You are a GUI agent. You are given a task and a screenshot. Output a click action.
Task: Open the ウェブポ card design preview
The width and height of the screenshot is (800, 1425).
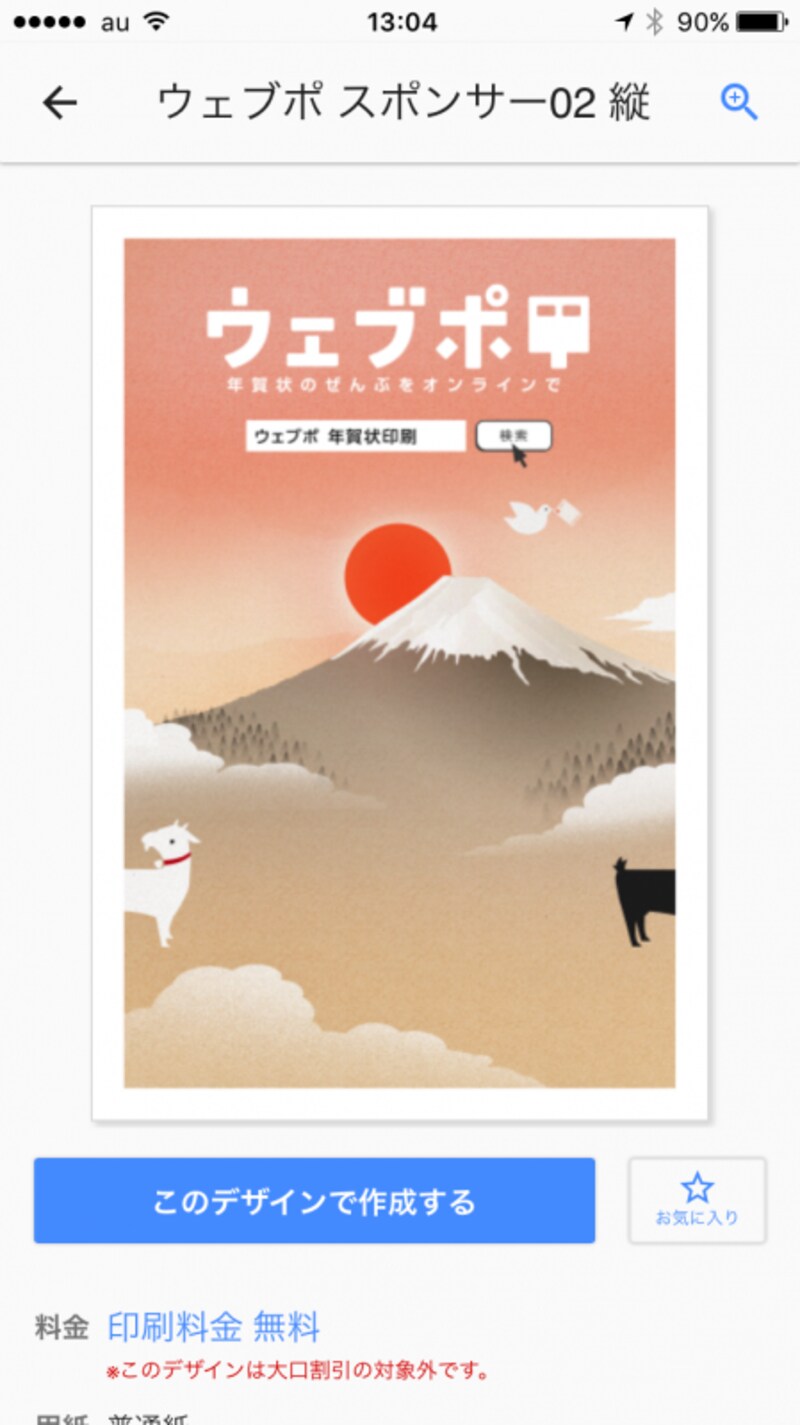pyautogui.click(x=399, y=662)
